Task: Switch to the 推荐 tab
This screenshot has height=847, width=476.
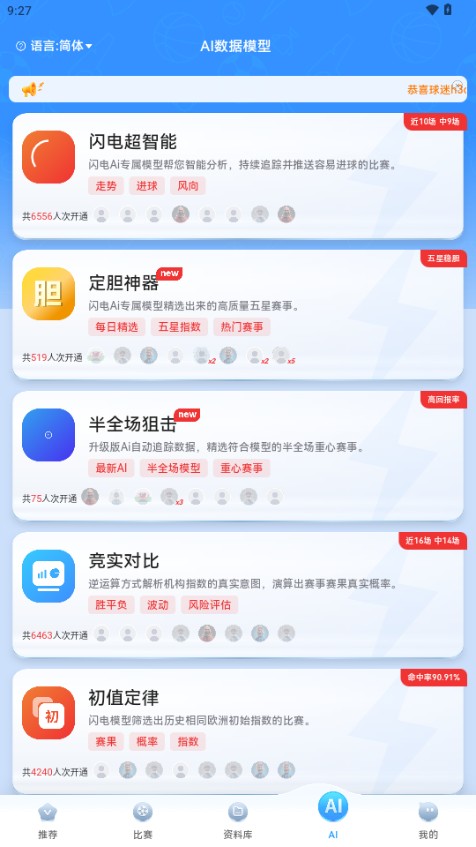Action: point(48,821)
